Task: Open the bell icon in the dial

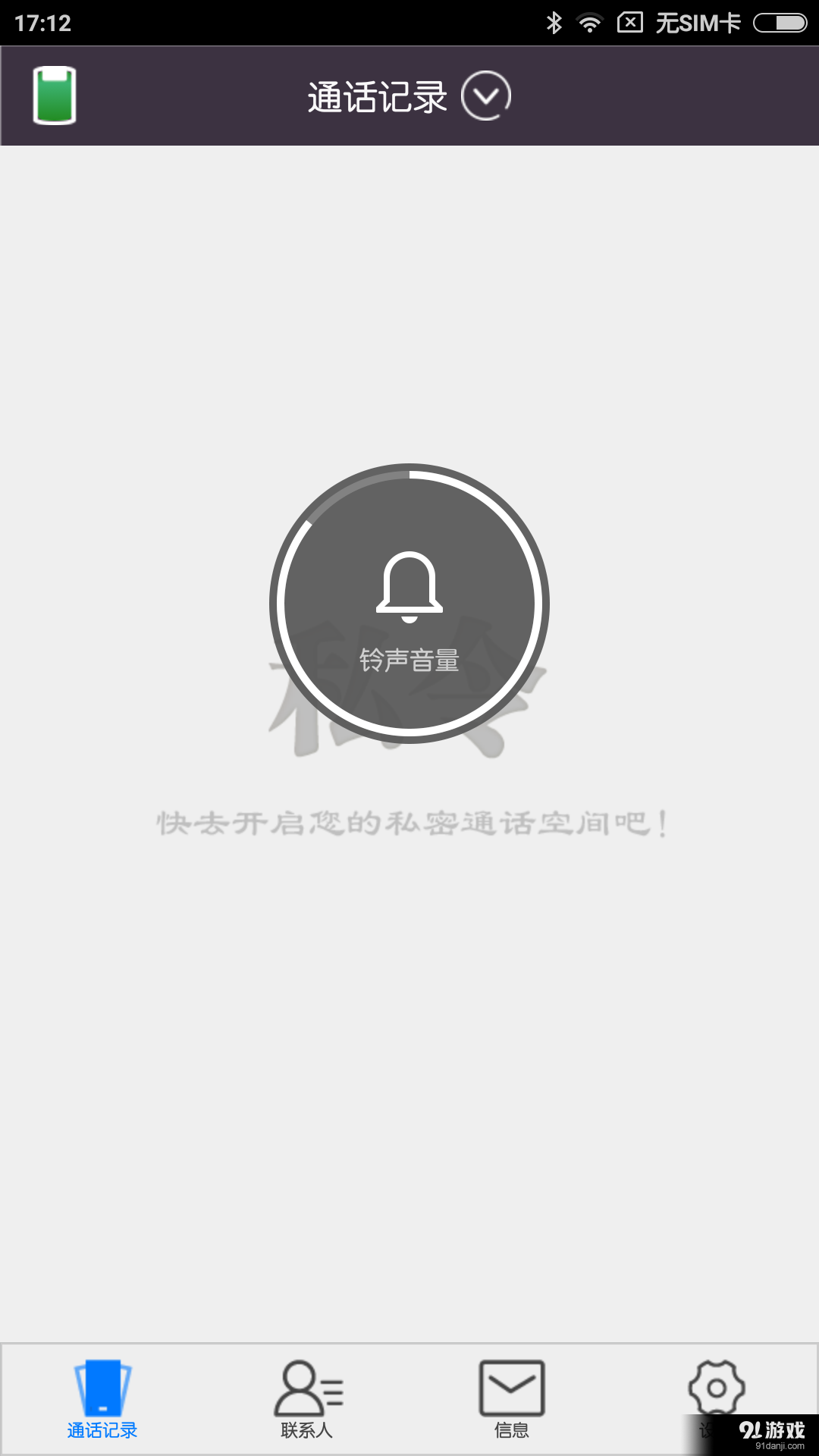Action: (x=409, y=588)
